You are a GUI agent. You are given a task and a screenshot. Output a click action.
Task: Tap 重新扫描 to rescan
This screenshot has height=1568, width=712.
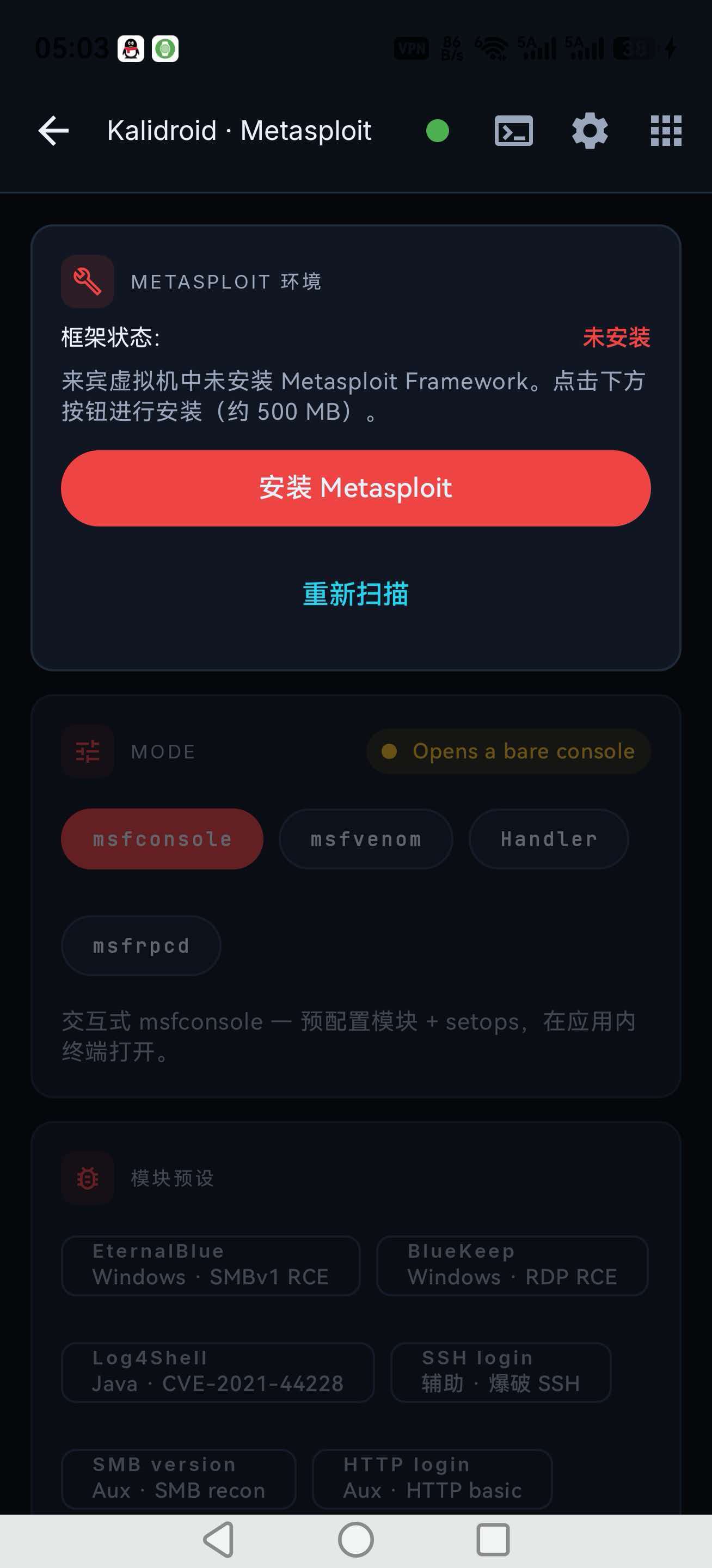point(356,594)
